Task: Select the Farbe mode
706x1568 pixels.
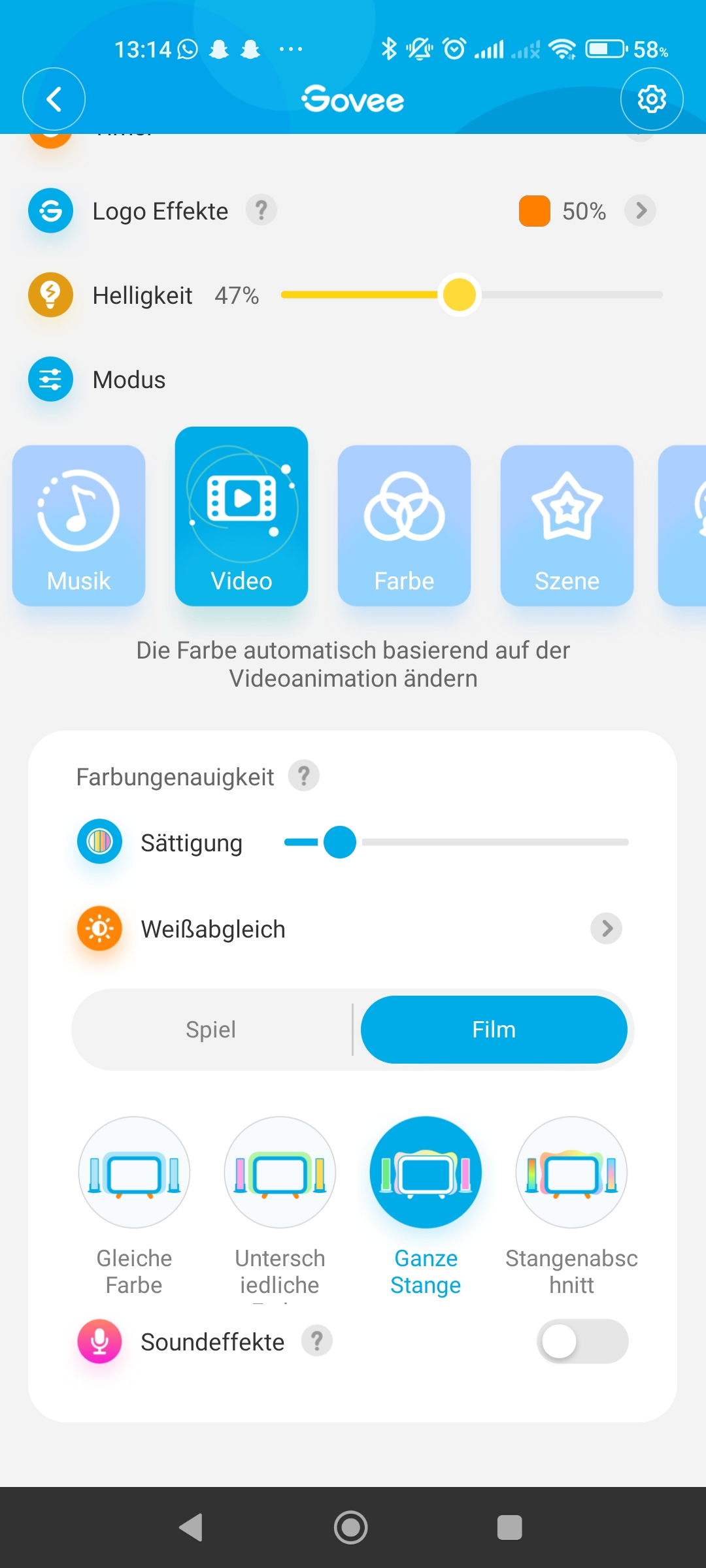Action: (404, 525)
